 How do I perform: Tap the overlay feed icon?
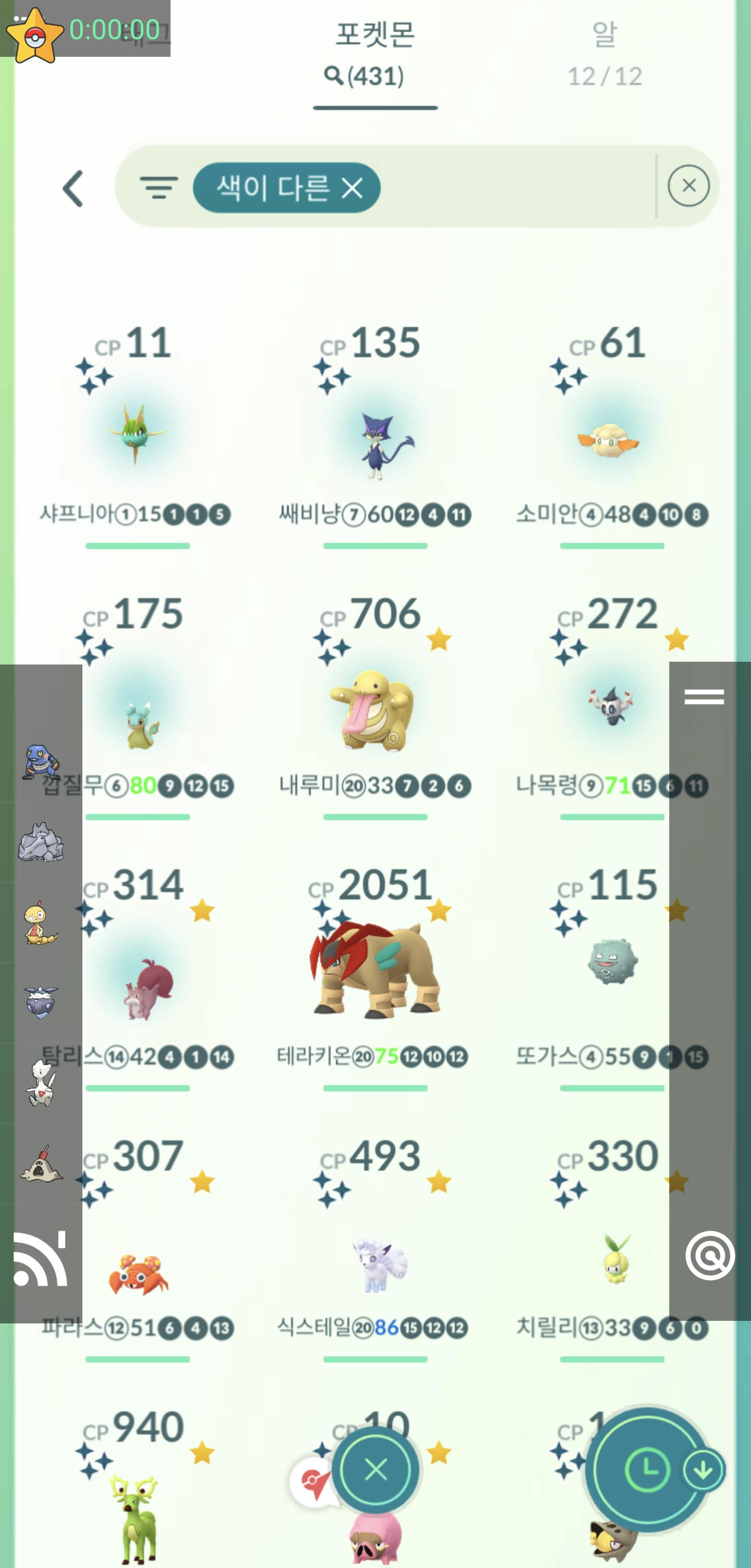tap(40, 1259)
